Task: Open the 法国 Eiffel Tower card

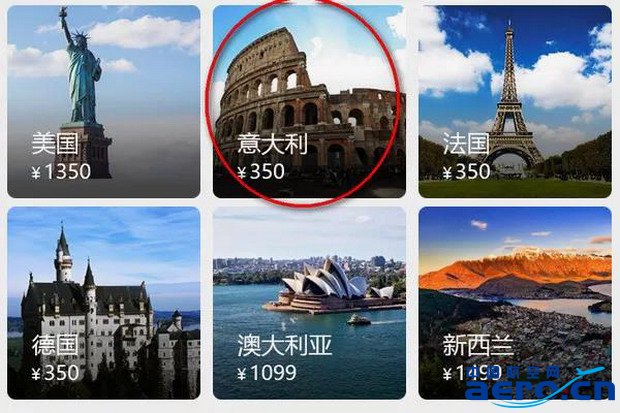Action: pos(514,100)
